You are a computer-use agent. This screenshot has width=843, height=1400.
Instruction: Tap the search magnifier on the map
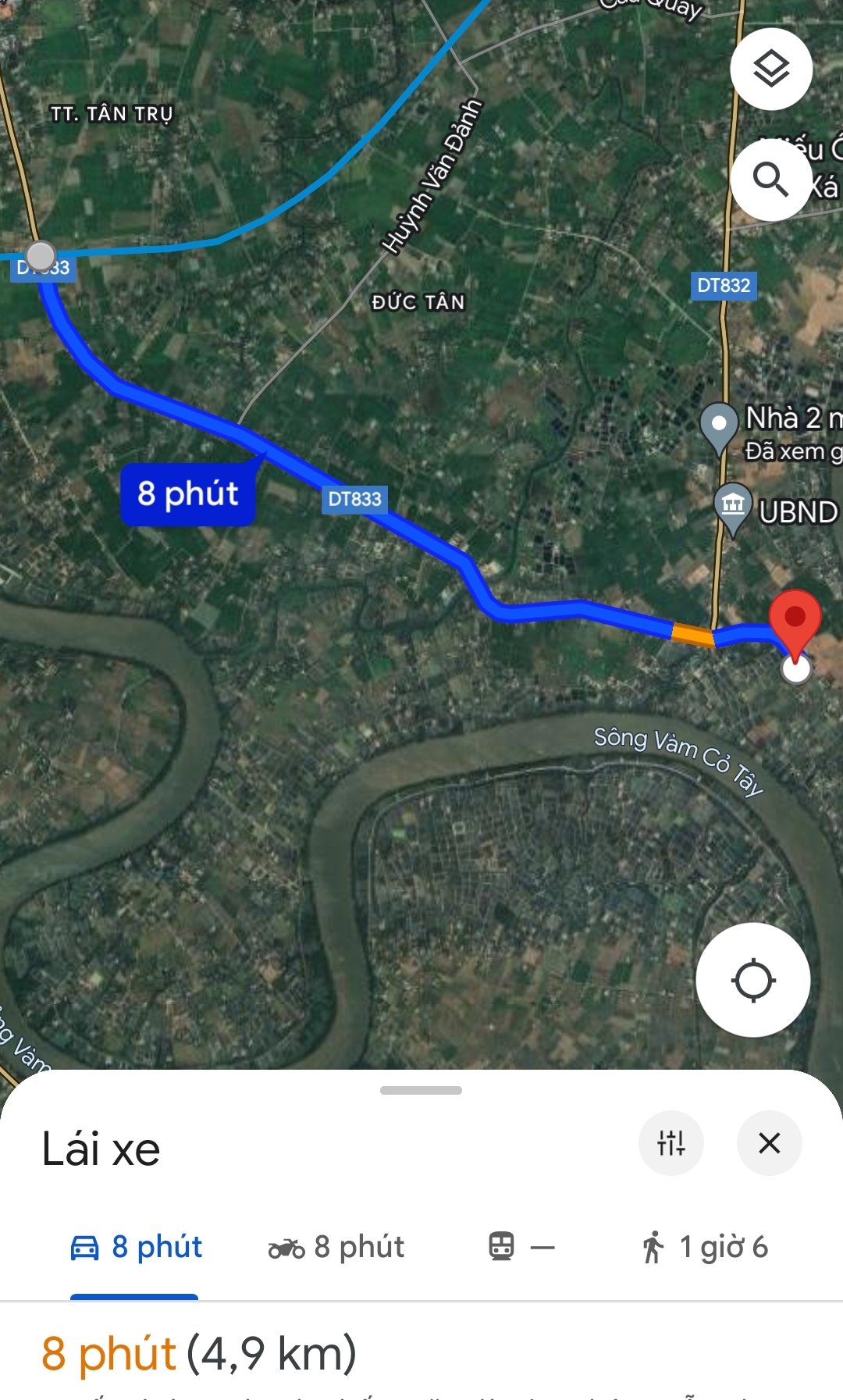771,180
